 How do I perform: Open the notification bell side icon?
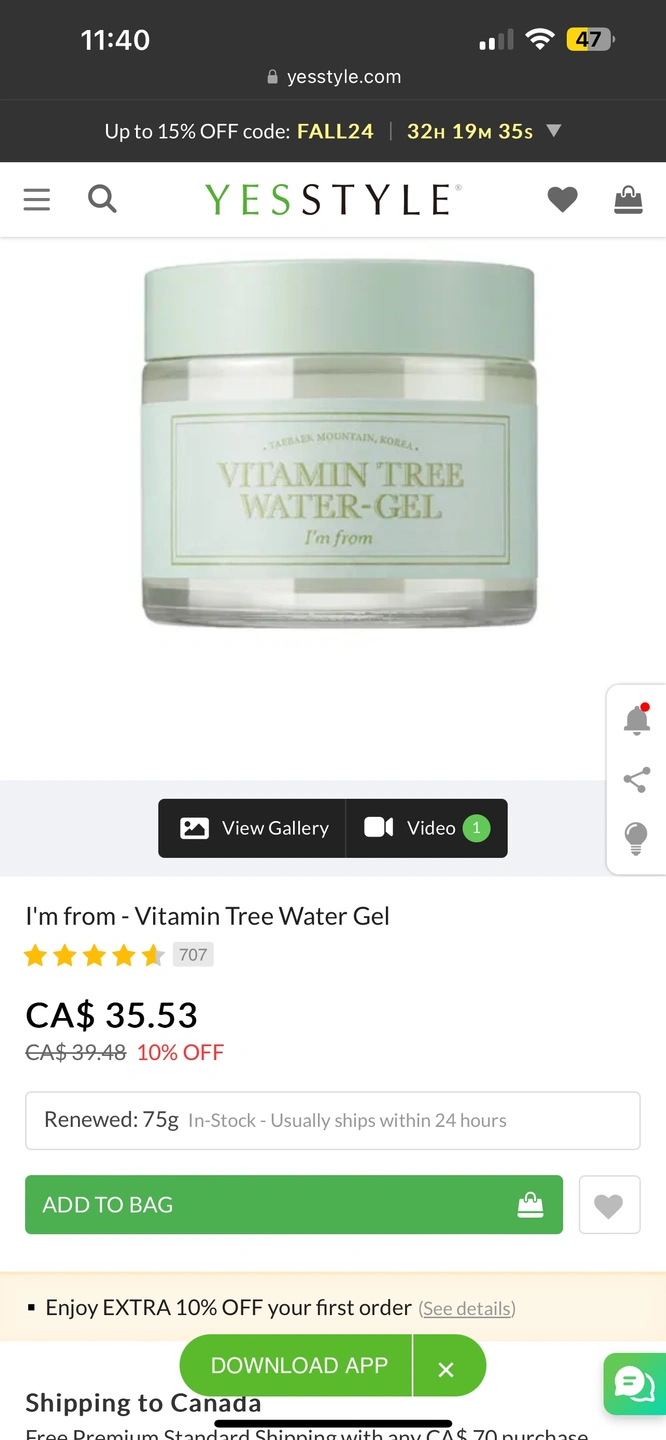coord(637,720)
